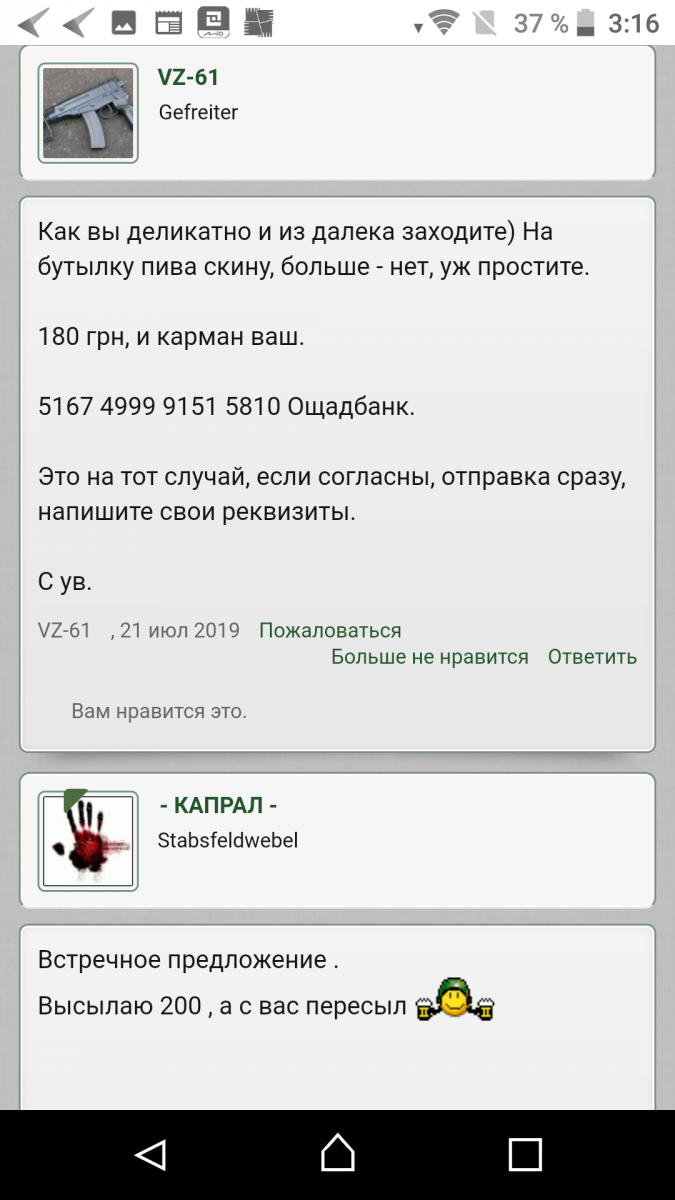Open КАПРАЛ's bloody hand avatar
This screenshot has width=675, height=1200.
pos(88,841)
